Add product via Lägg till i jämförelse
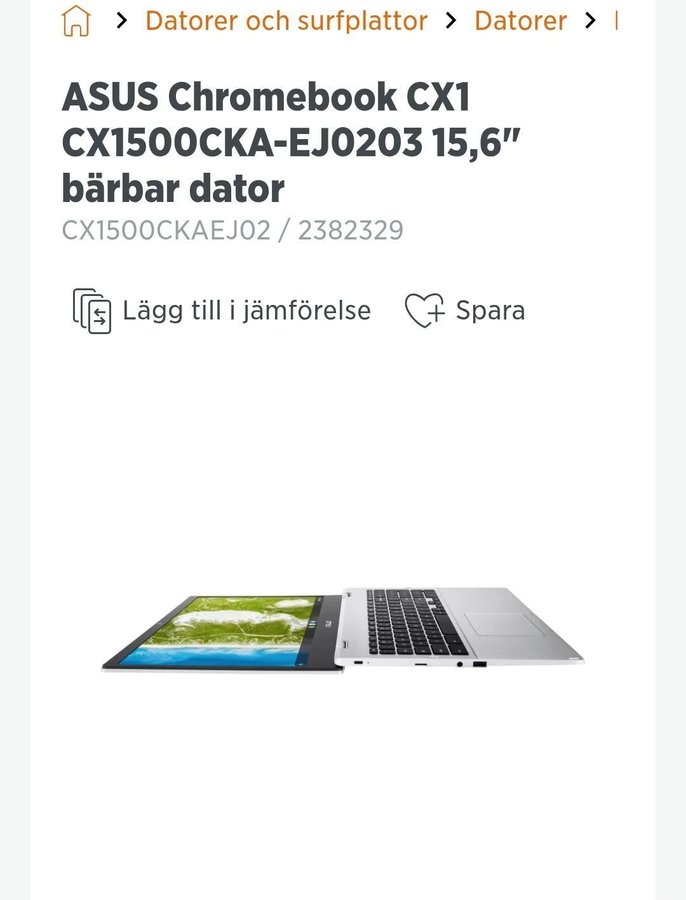 [x=222, y=311]
